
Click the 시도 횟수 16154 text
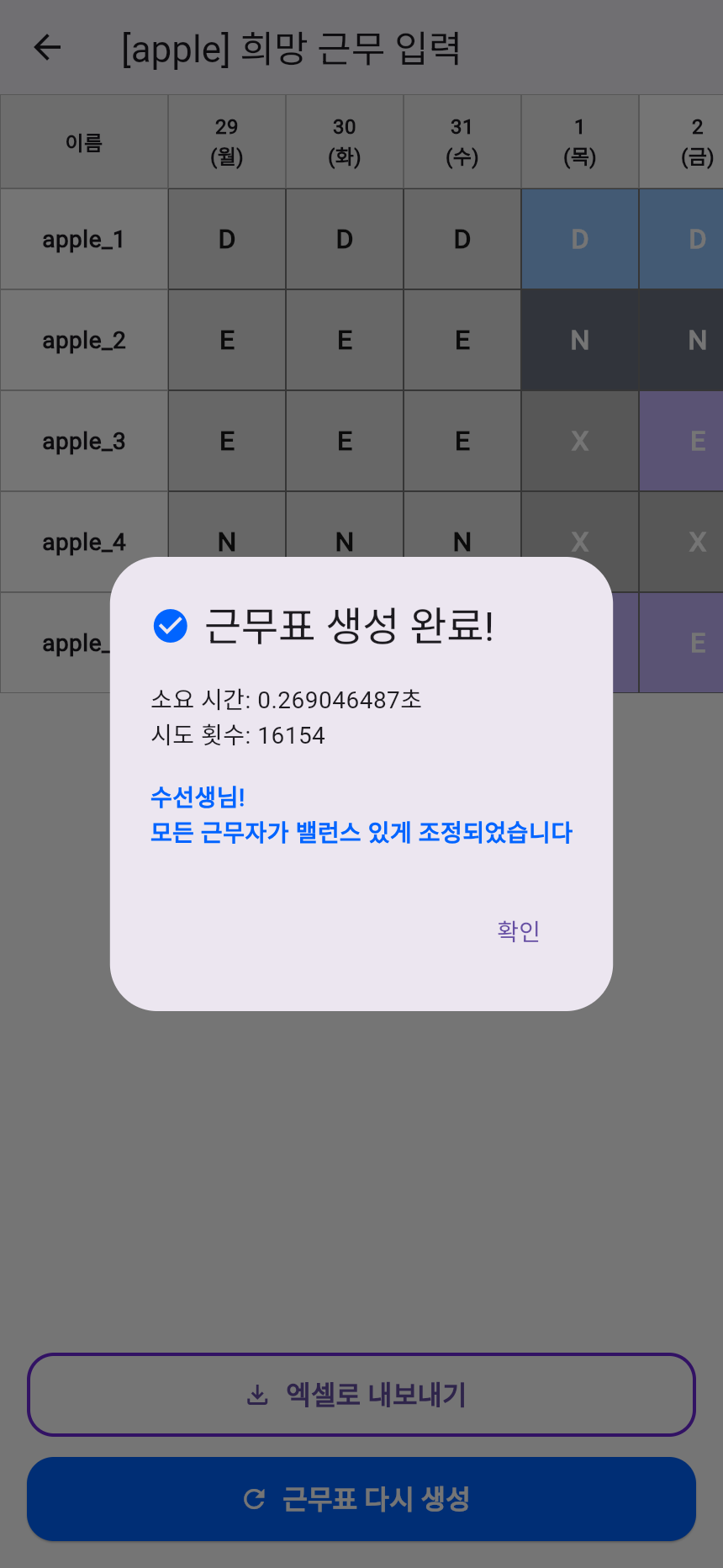pyautogui.click(x=239, y=734)
